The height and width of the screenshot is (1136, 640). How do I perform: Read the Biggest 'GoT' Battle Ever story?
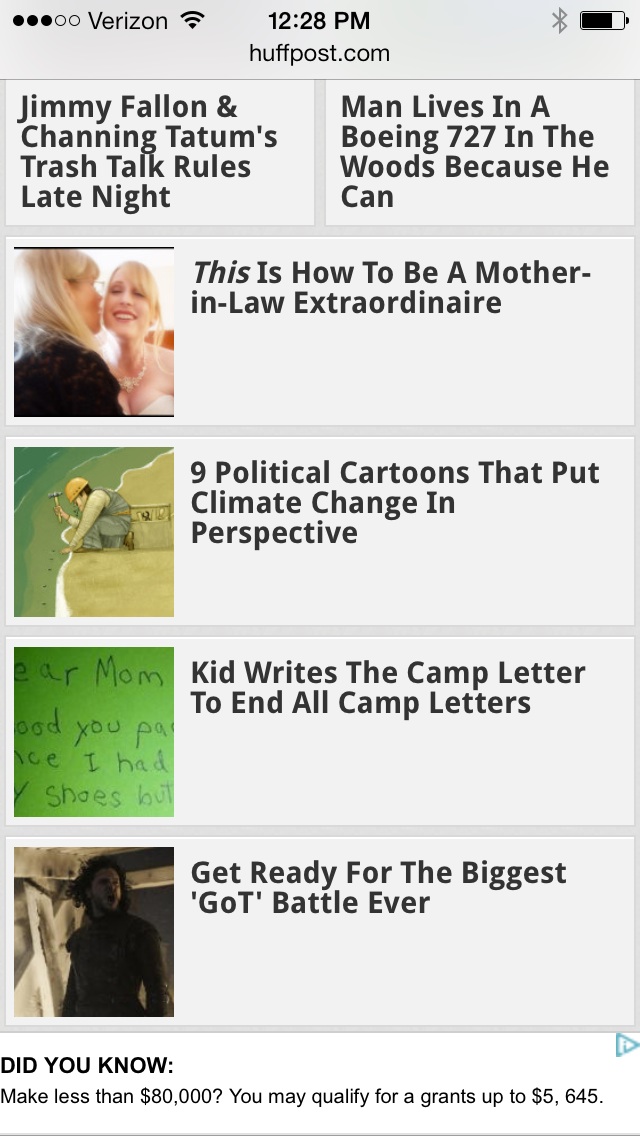point(378,888)
